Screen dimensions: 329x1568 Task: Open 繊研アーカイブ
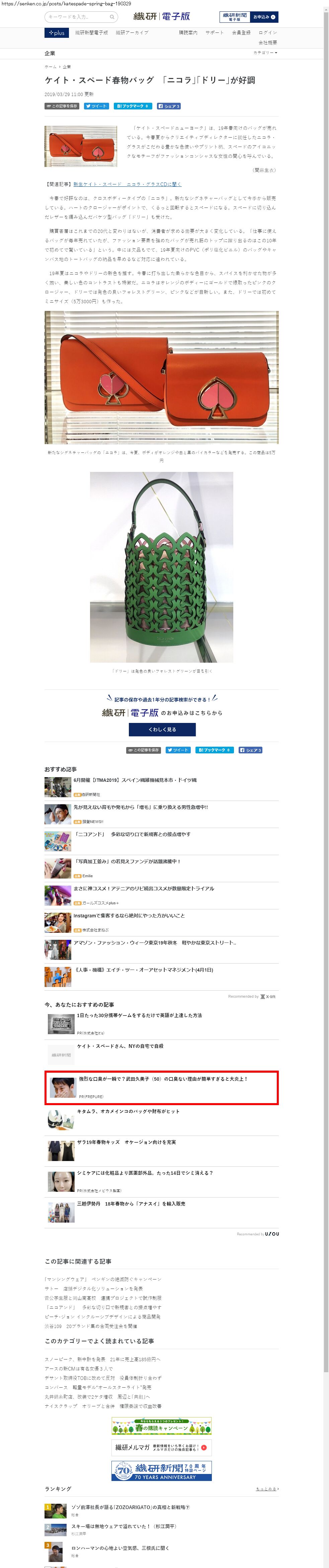(x=132, y=33)
